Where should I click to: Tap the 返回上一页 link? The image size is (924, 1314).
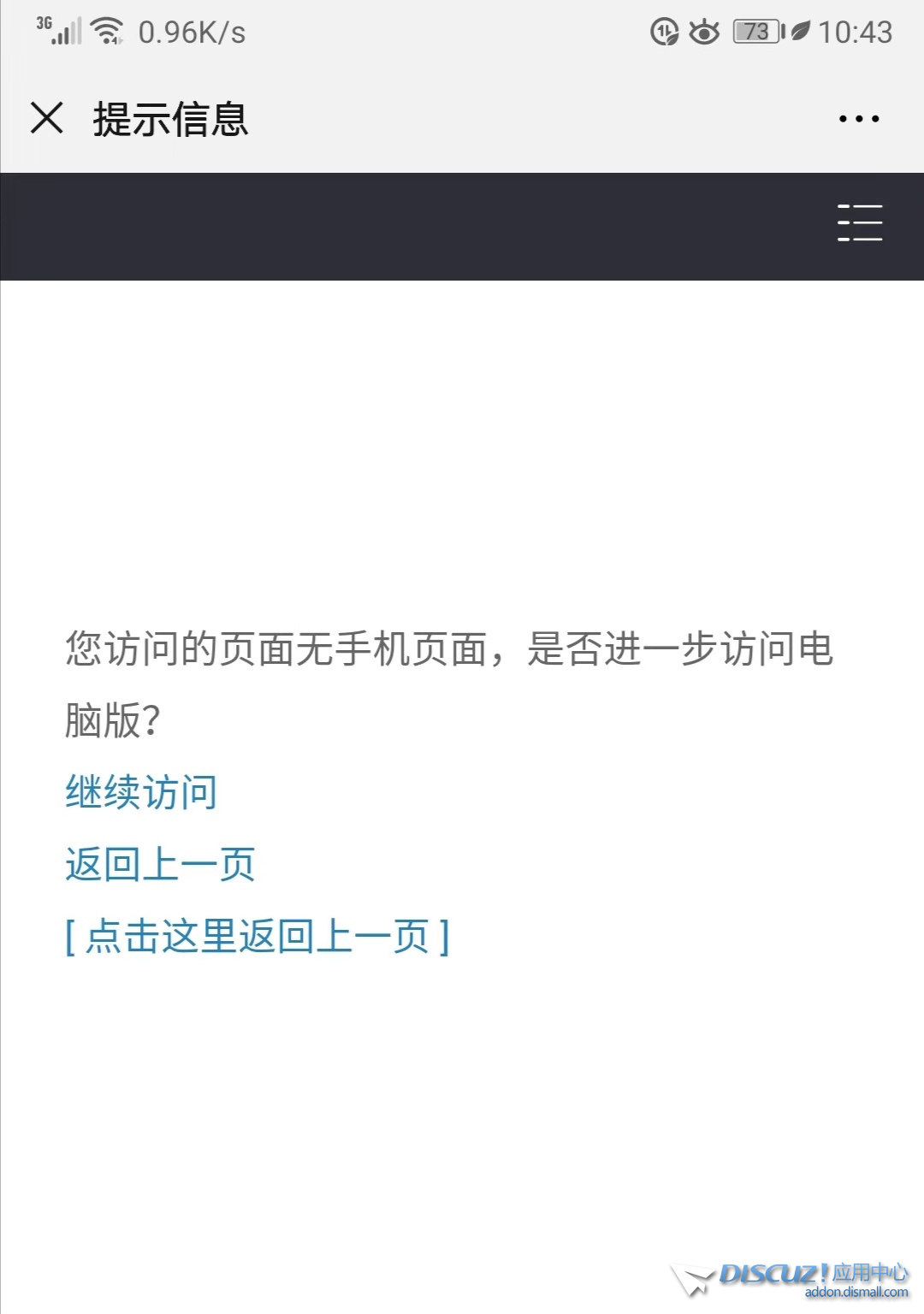point(160,864)
